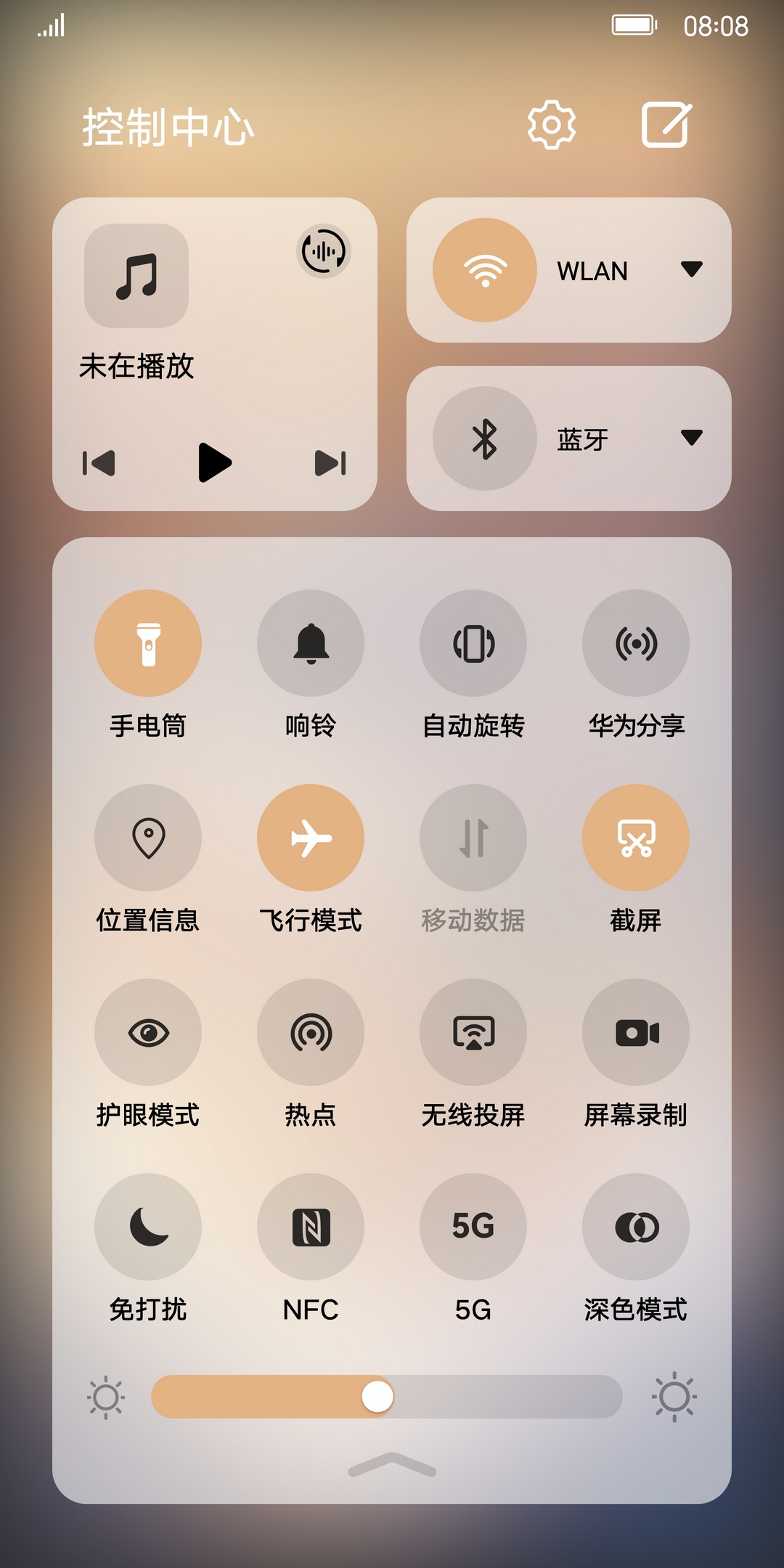Expand the 蓝牙 device dropdown arrow
Viewport: 784px width, 1568px height.
[691, 438]
